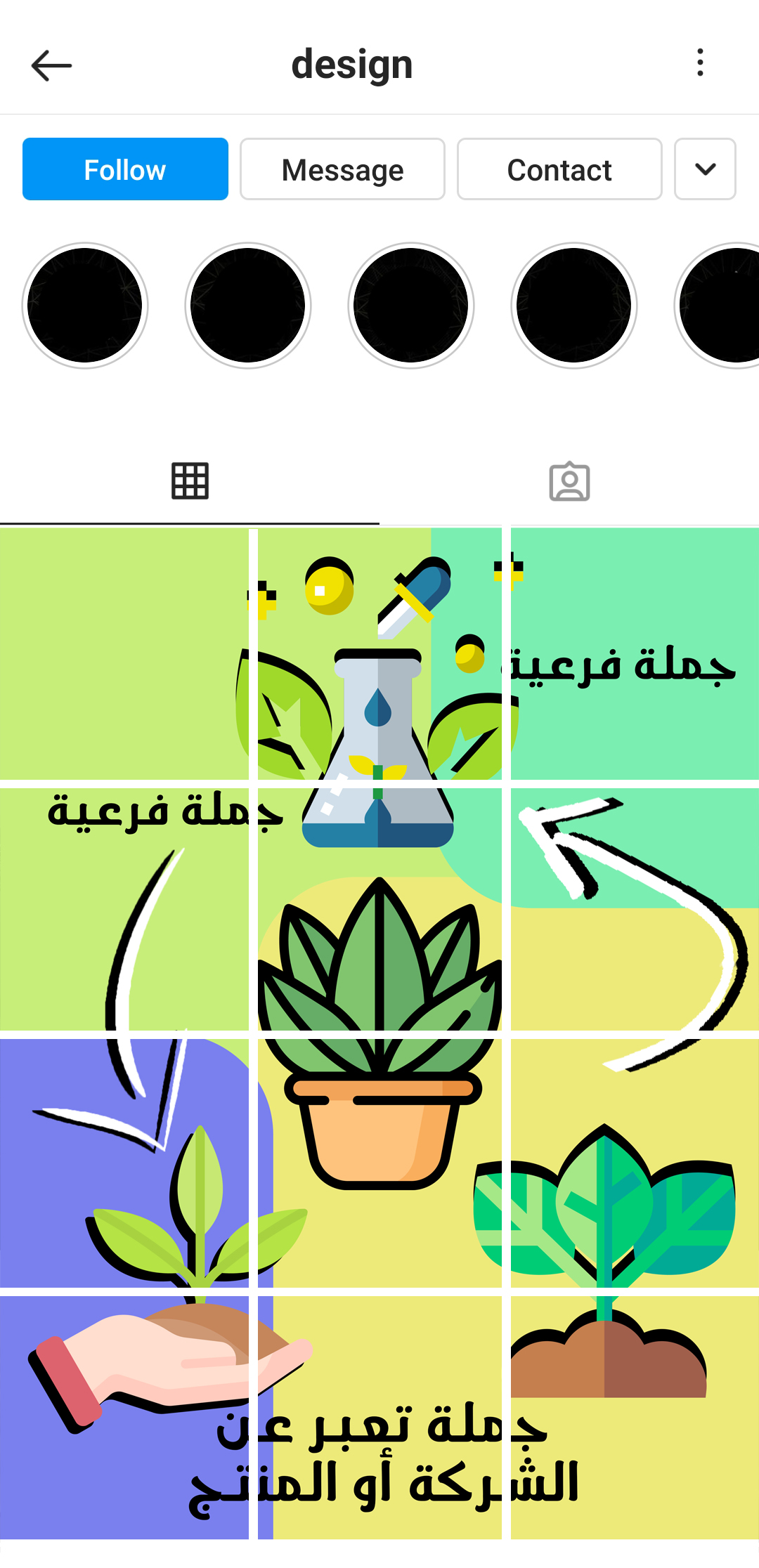759x1568 pixels.
Task: Switch to the tagged photos tab
Action: (569, 482)
